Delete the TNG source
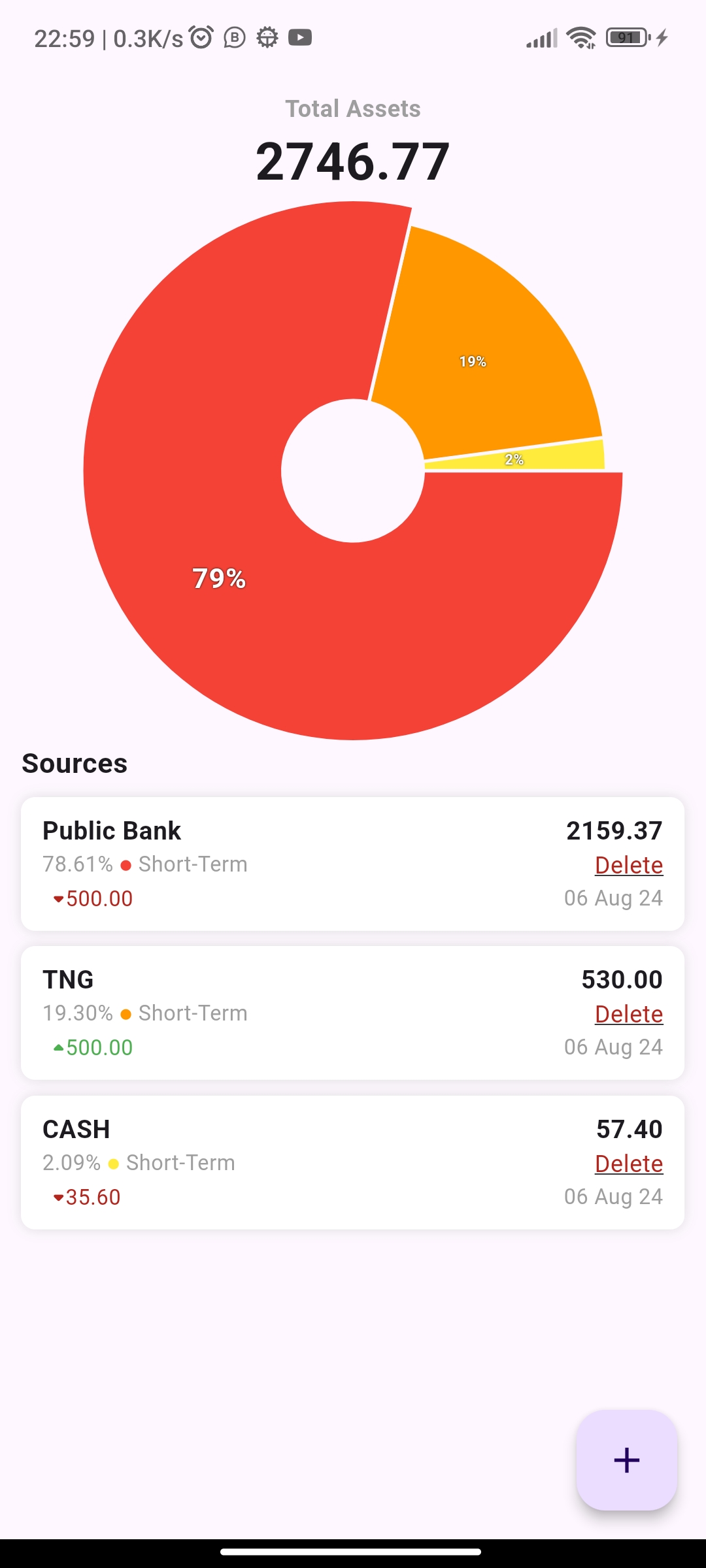Image resolution: width=706 pixels, height=1568 pixels. 629,1014
